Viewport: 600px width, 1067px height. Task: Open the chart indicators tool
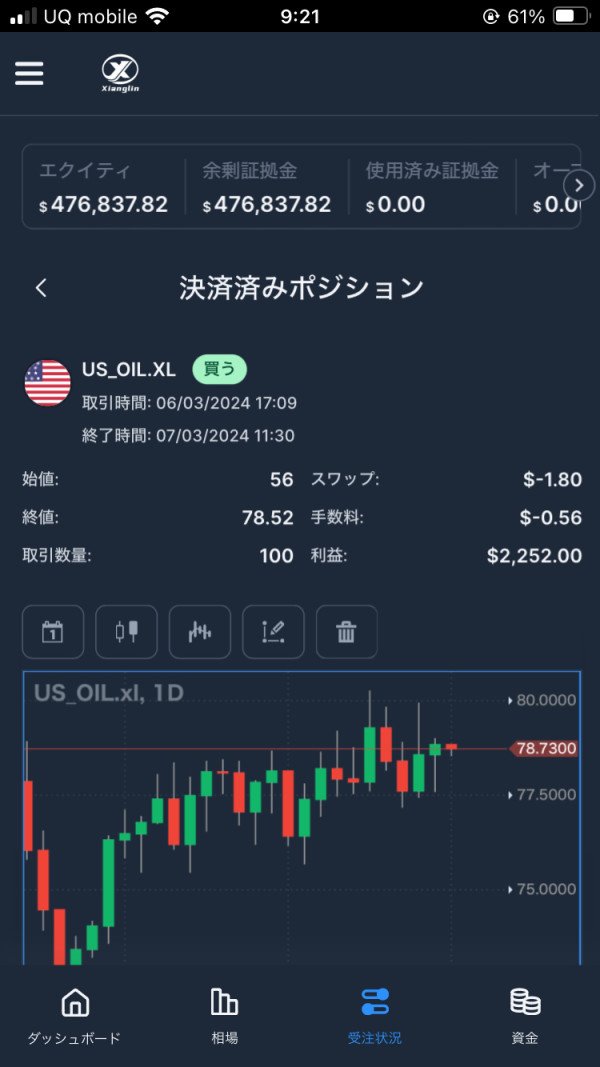tap(200, 632)
